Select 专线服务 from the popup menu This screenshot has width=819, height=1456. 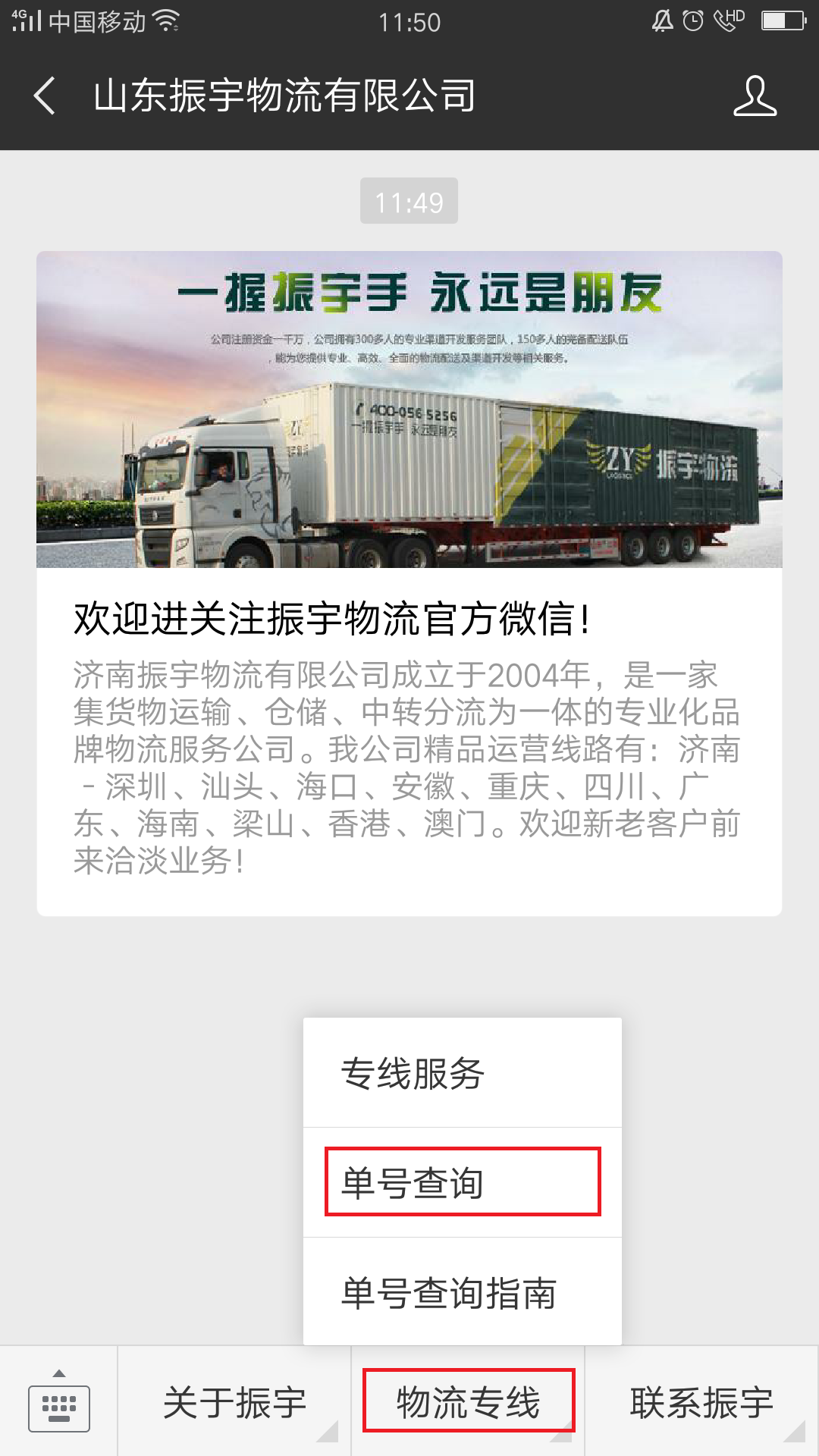462,1073
